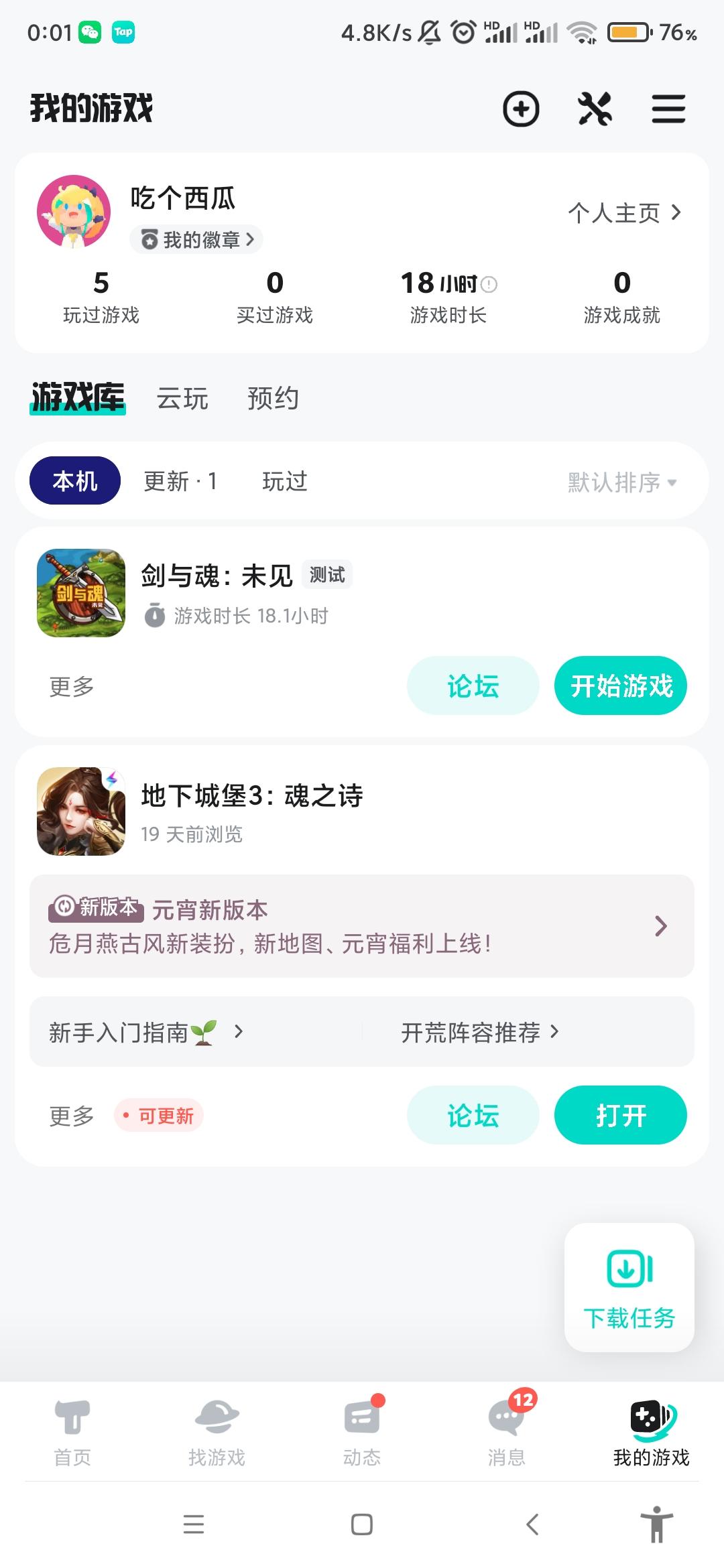Go to the 消息 tab
Viewport: 724px width, 1568px height.
[x=506, y=1429]
